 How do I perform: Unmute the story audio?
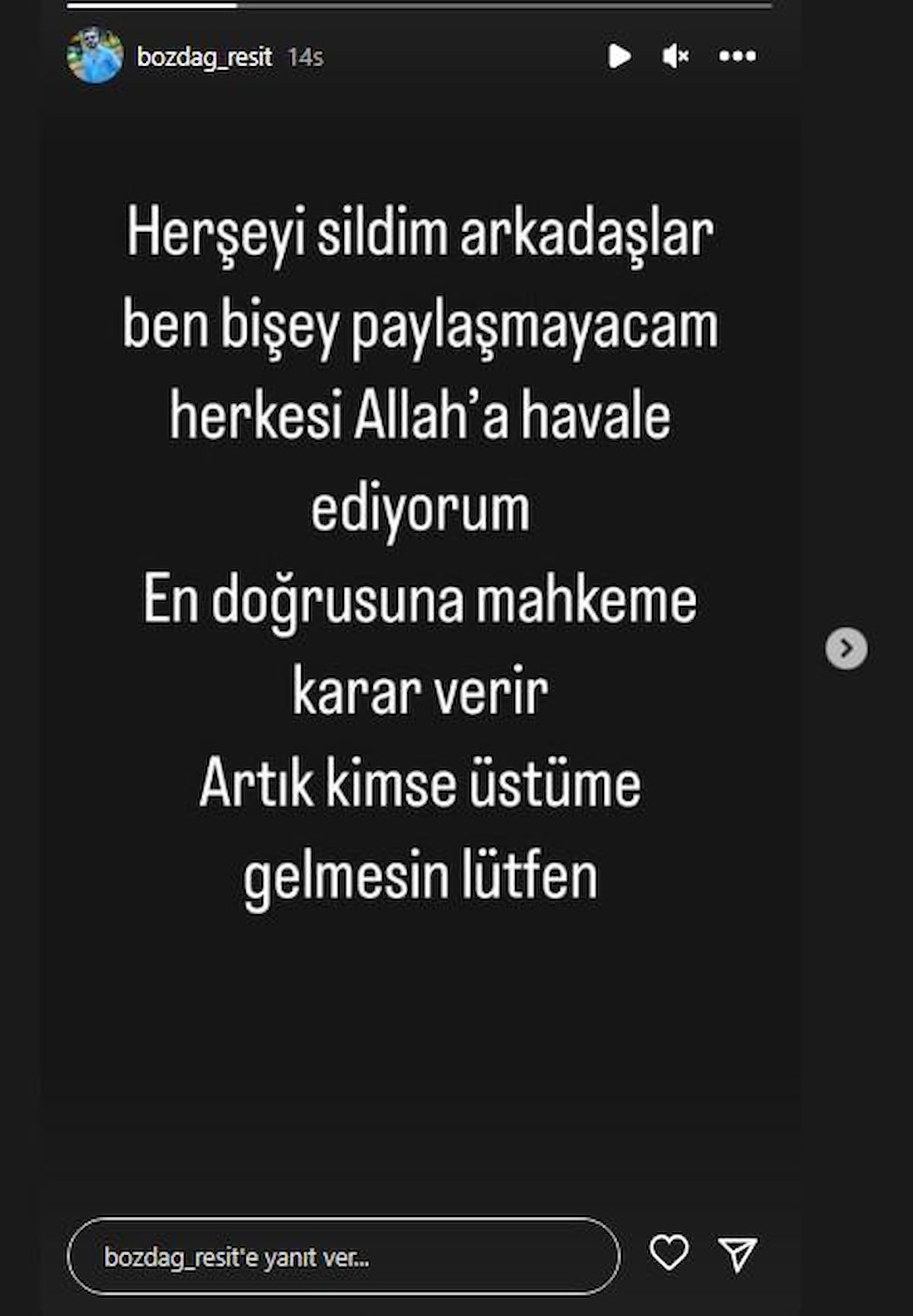(x=676, y=56)
